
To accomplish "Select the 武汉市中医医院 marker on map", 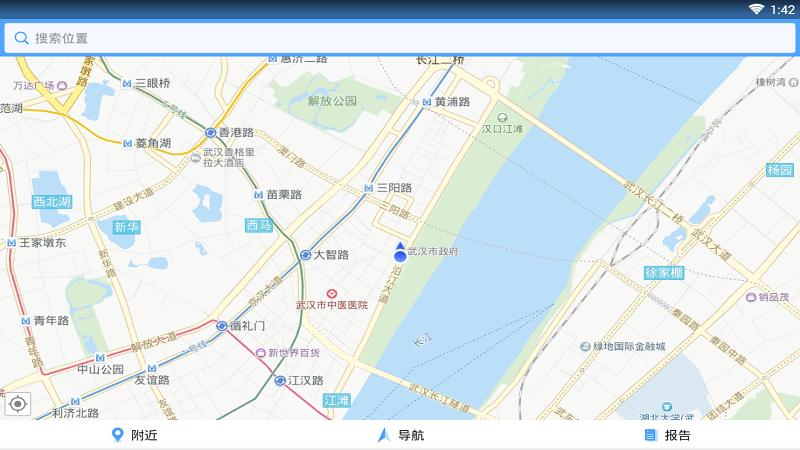I will click(x=332, y=294).
